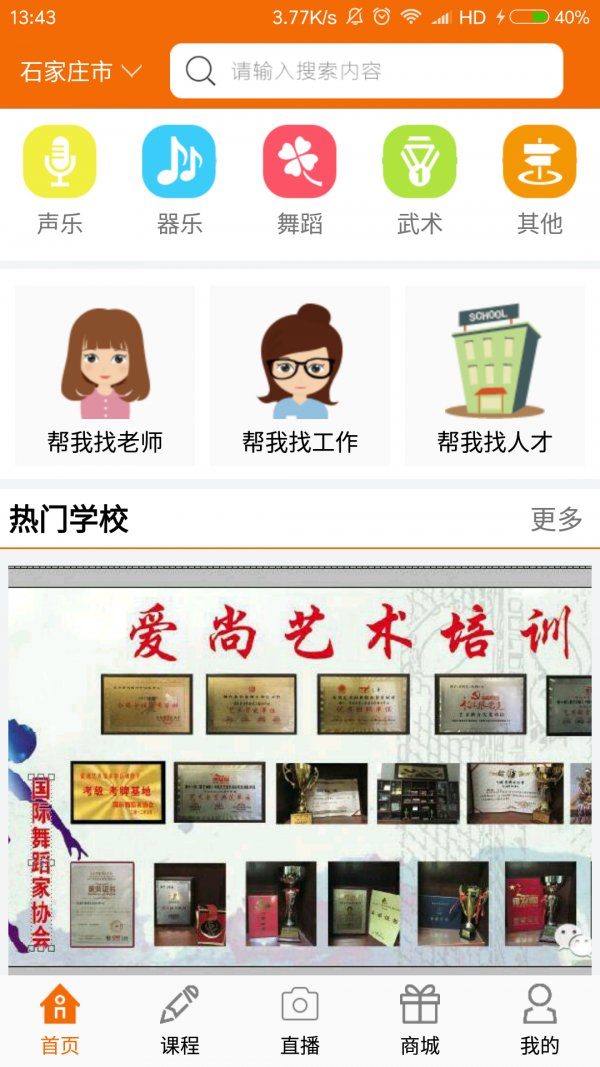The height and width of the screenshot is (1067, 600).
Task: Switch to the 课程 tab
Action: click(180, 1020)
